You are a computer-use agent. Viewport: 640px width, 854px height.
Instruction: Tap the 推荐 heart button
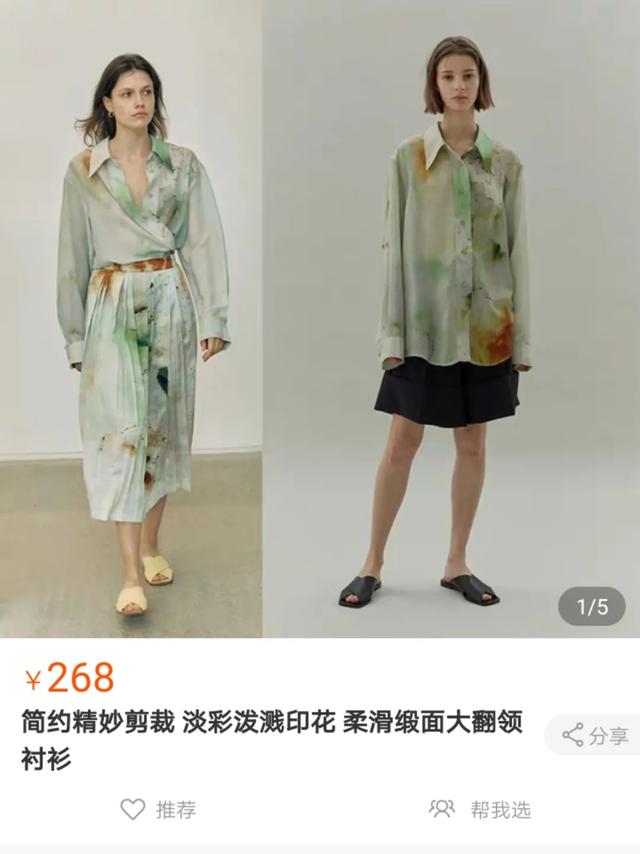(x=158, y=809)
